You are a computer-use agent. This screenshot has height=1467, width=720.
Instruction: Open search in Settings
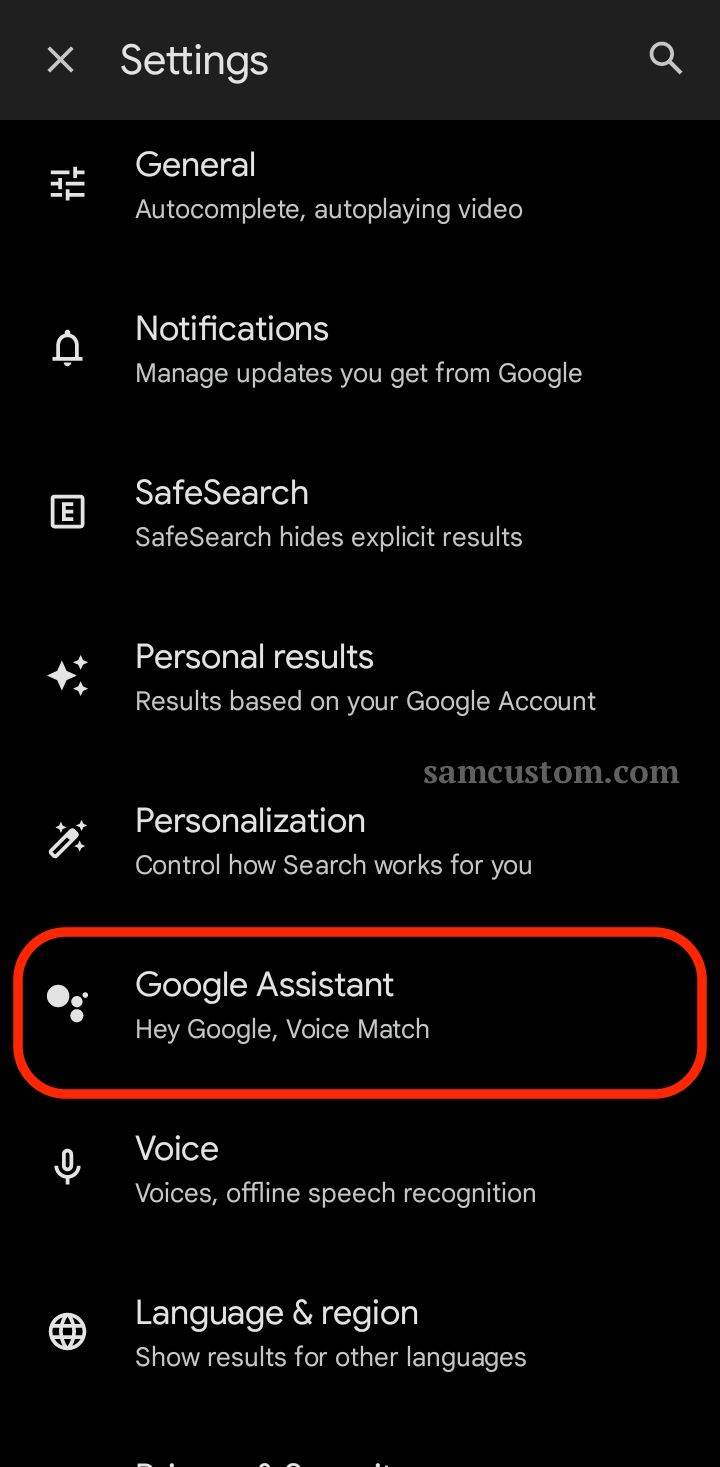pyautogui.click(x=665, y=59)
